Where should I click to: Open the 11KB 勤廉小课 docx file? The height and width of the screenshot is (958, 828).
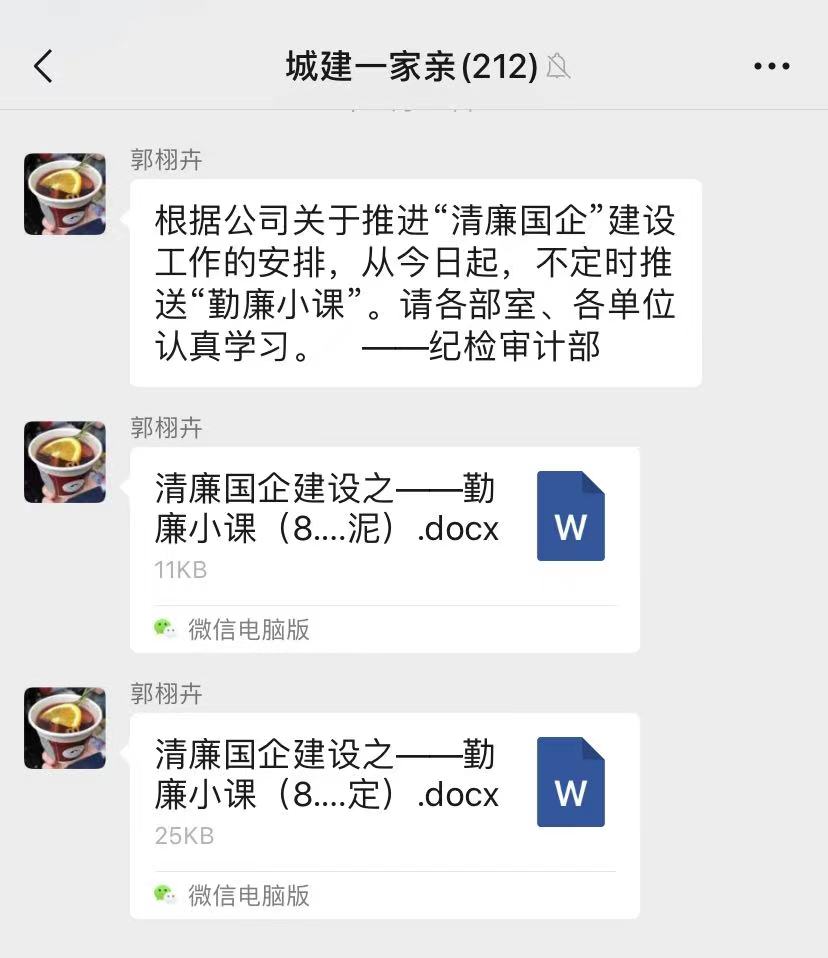click(384, 527)
